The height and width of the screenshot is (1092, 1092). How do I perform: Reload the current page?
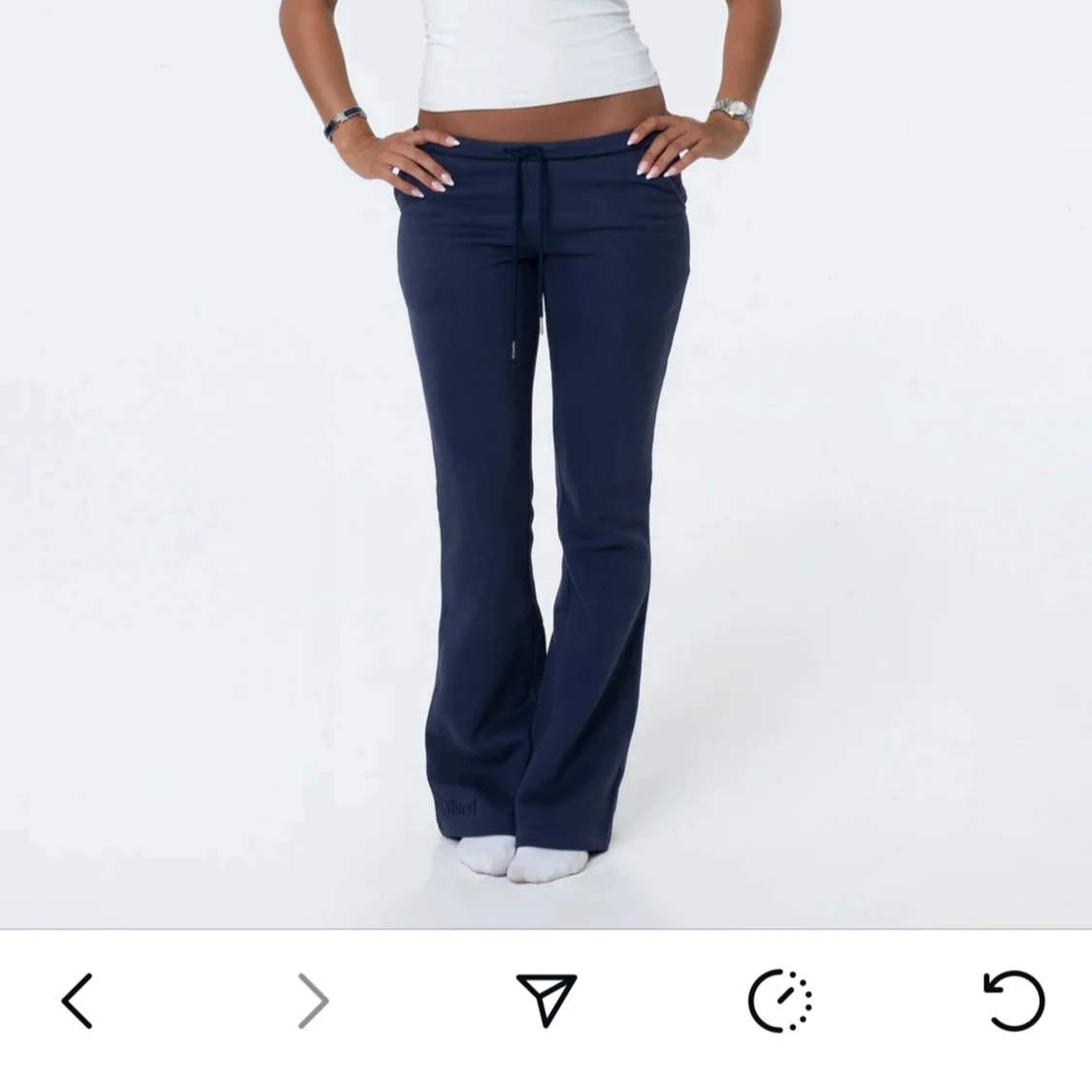point(1014,1001)
